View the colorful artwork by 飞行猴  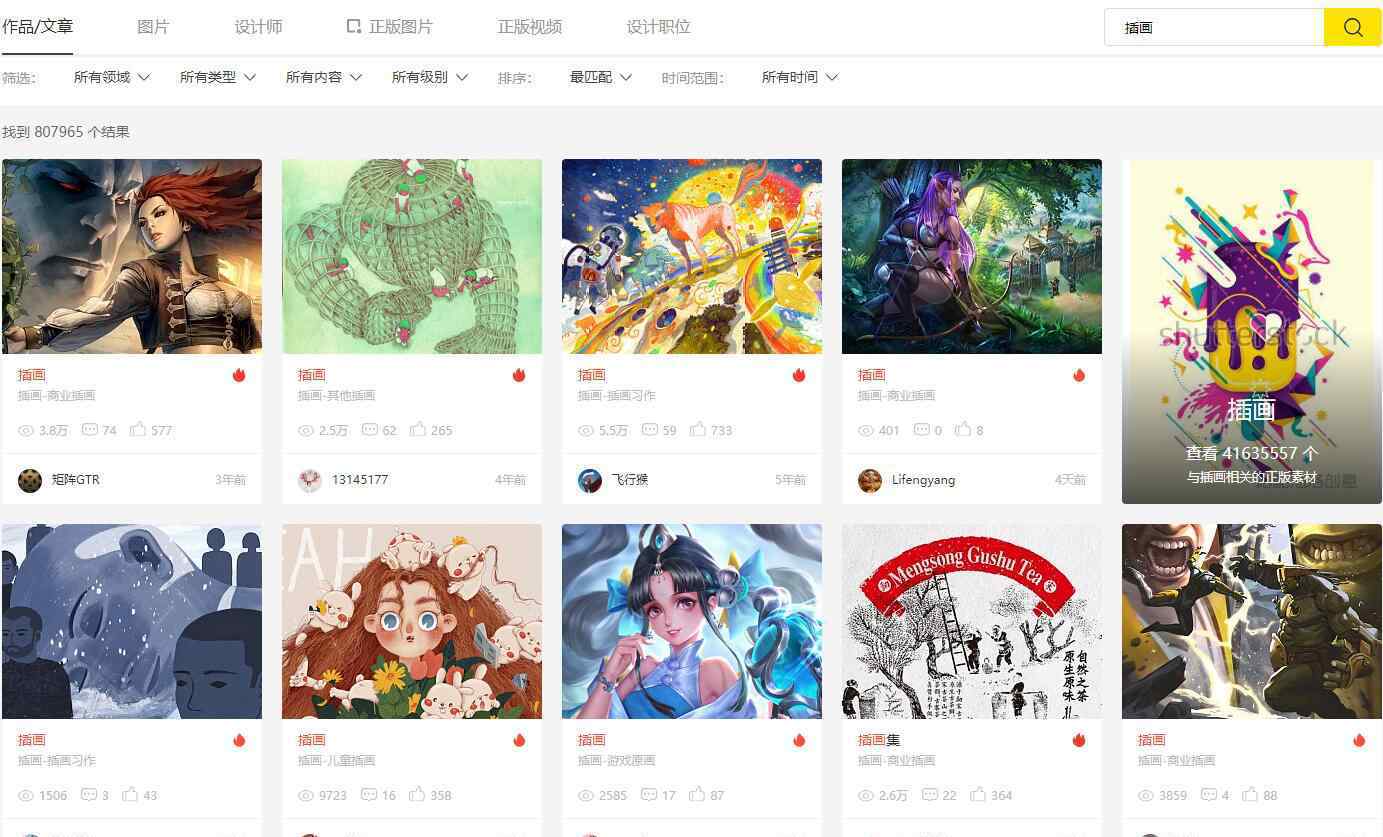[x=692, y=256]
